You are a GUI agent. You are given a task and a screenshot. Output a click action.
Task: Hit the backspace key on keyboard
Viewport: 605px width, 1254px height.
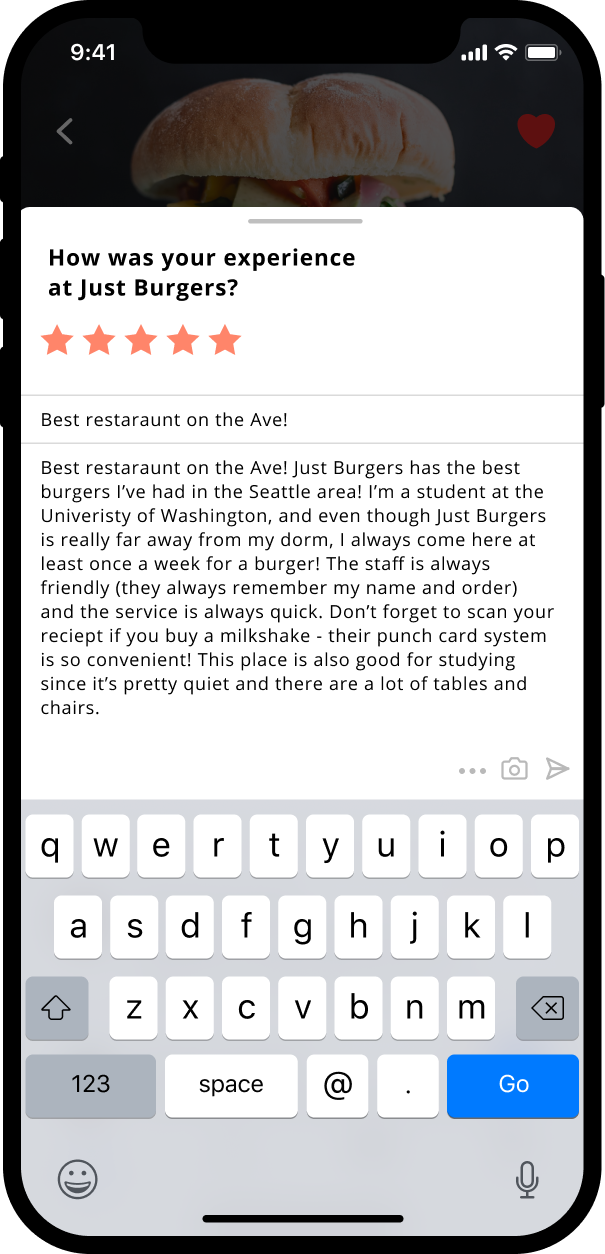[547, 1008]
